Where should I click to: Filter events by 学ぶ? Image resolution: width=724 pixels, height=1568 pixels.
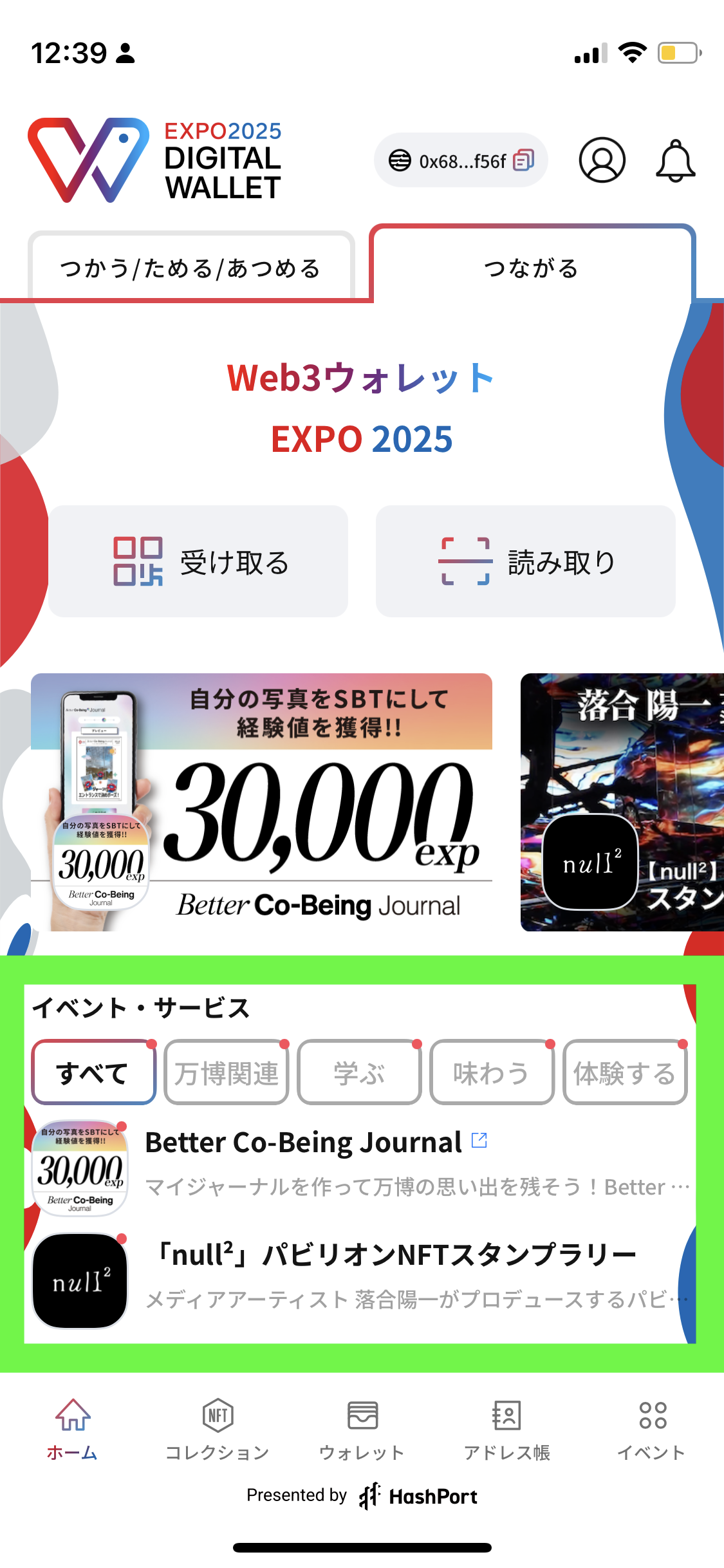[359, 1072]
